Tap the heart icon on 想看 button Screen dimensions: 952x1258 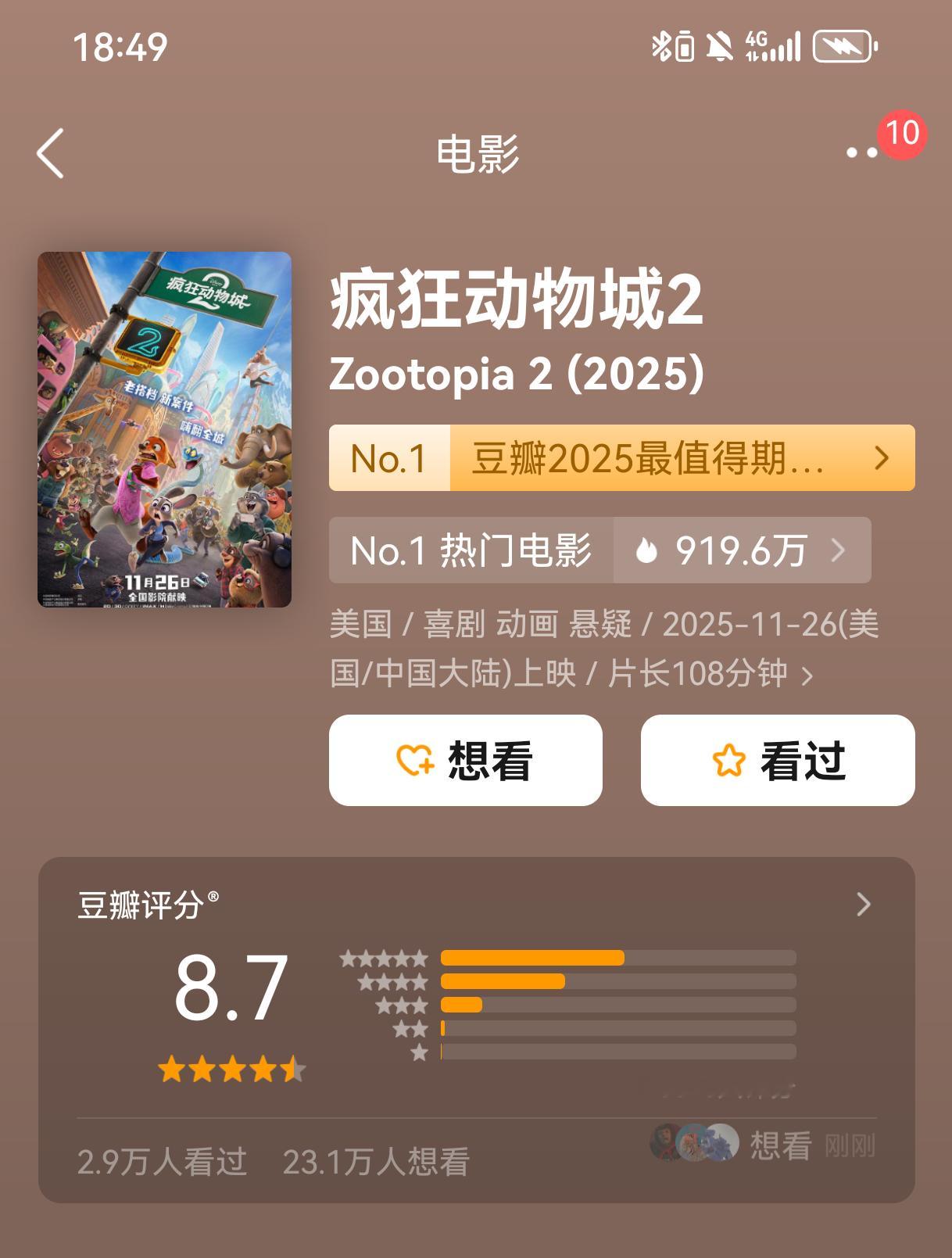[x=415, y=761]
